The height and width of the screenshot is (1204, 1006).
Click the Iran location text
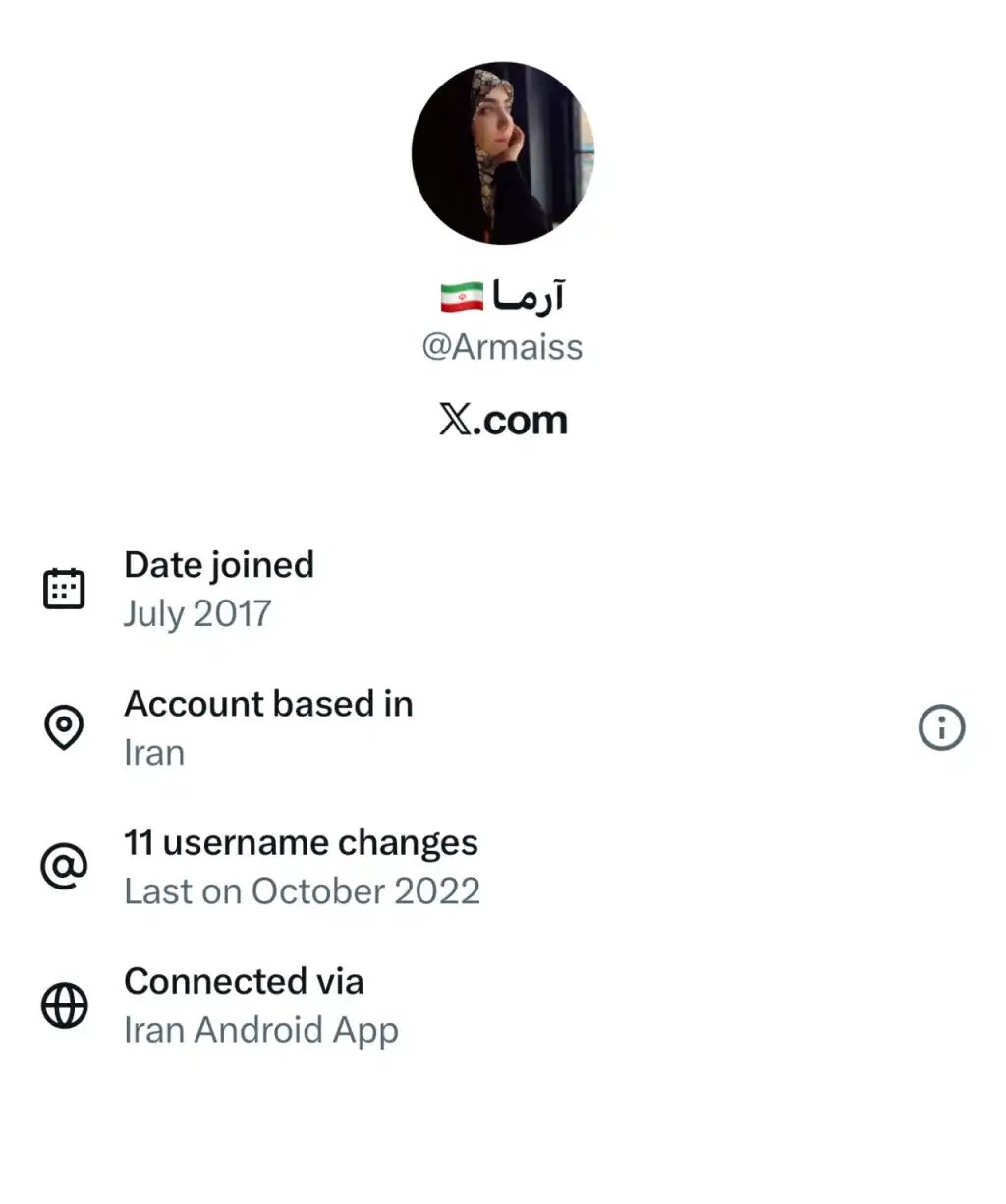coord(153,753)
